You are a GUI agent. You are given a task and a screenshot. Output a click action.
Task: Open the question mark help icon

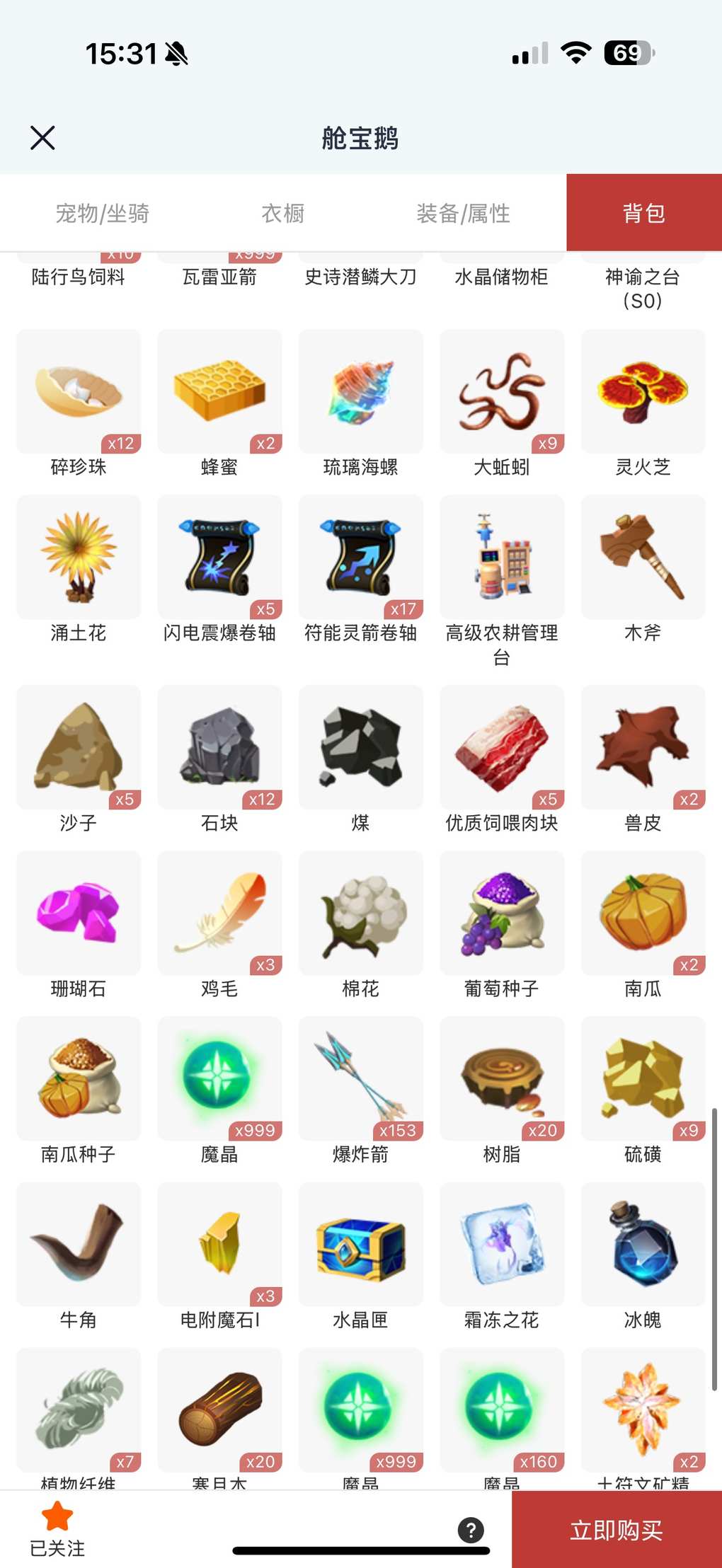point(471,1530)
